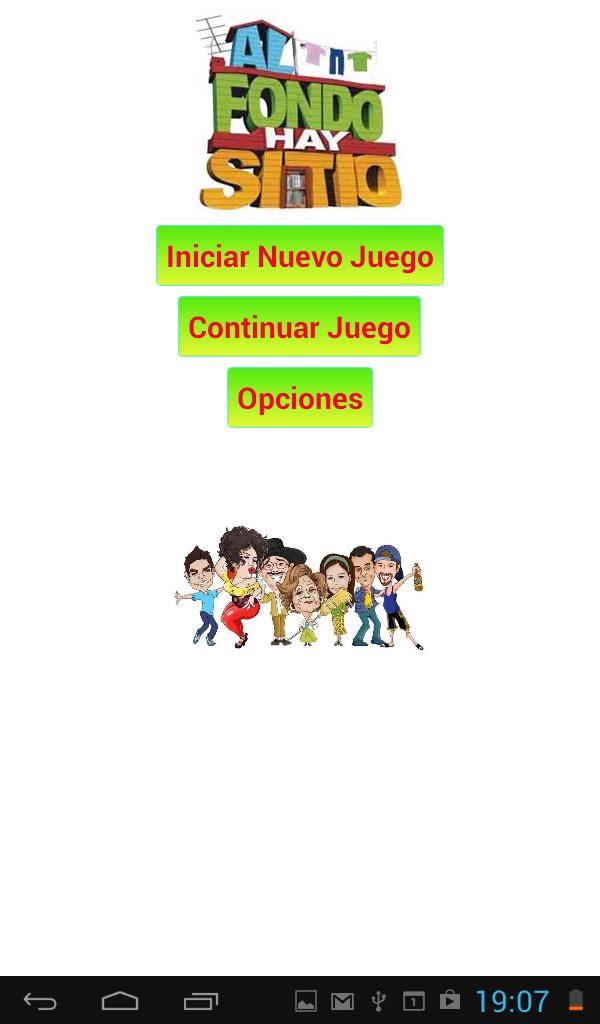The width and height of the screenshot is (600, 1024).
Task: Open the Opciones menu
Action: [299, 398]
